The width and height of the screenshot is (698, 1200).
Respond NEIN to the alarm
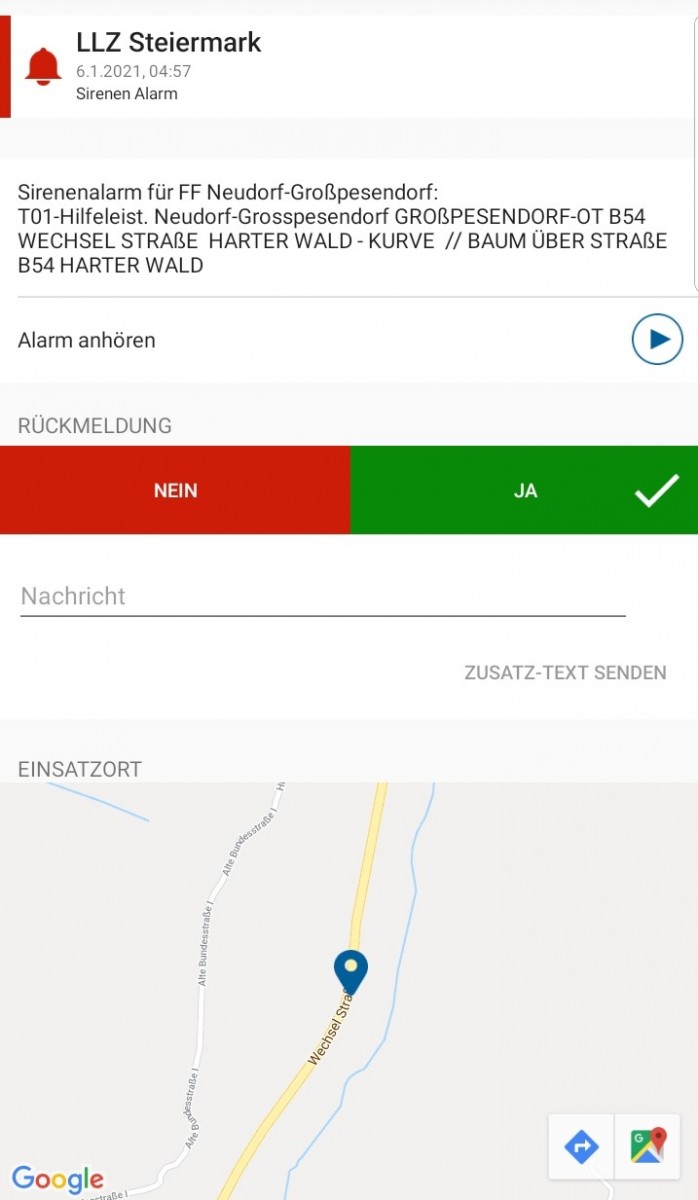(x=175, y=490)
